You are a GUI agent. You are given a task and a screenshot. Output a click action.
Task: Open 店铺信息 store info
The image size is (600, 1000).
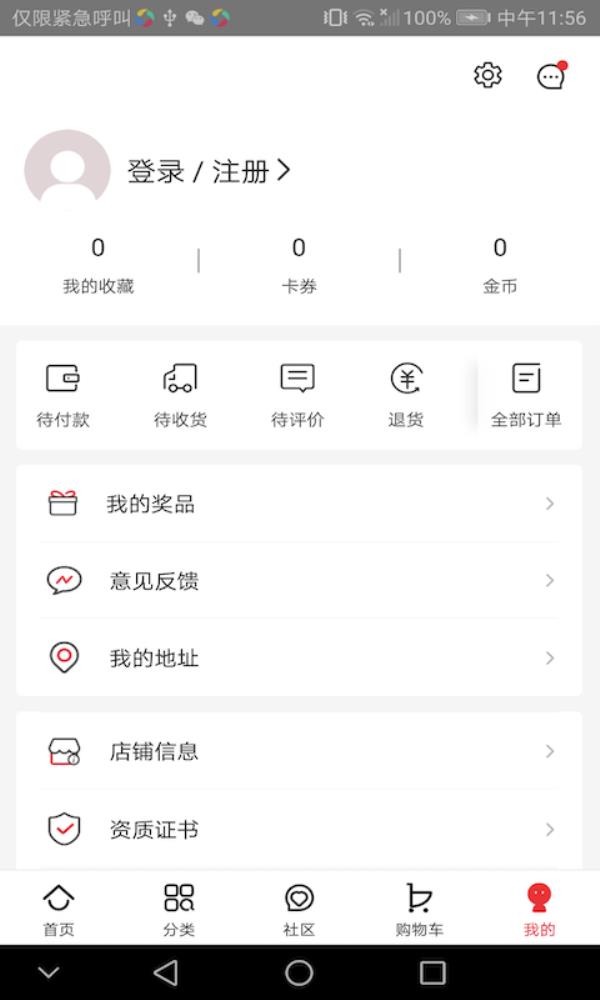point(299,751)
